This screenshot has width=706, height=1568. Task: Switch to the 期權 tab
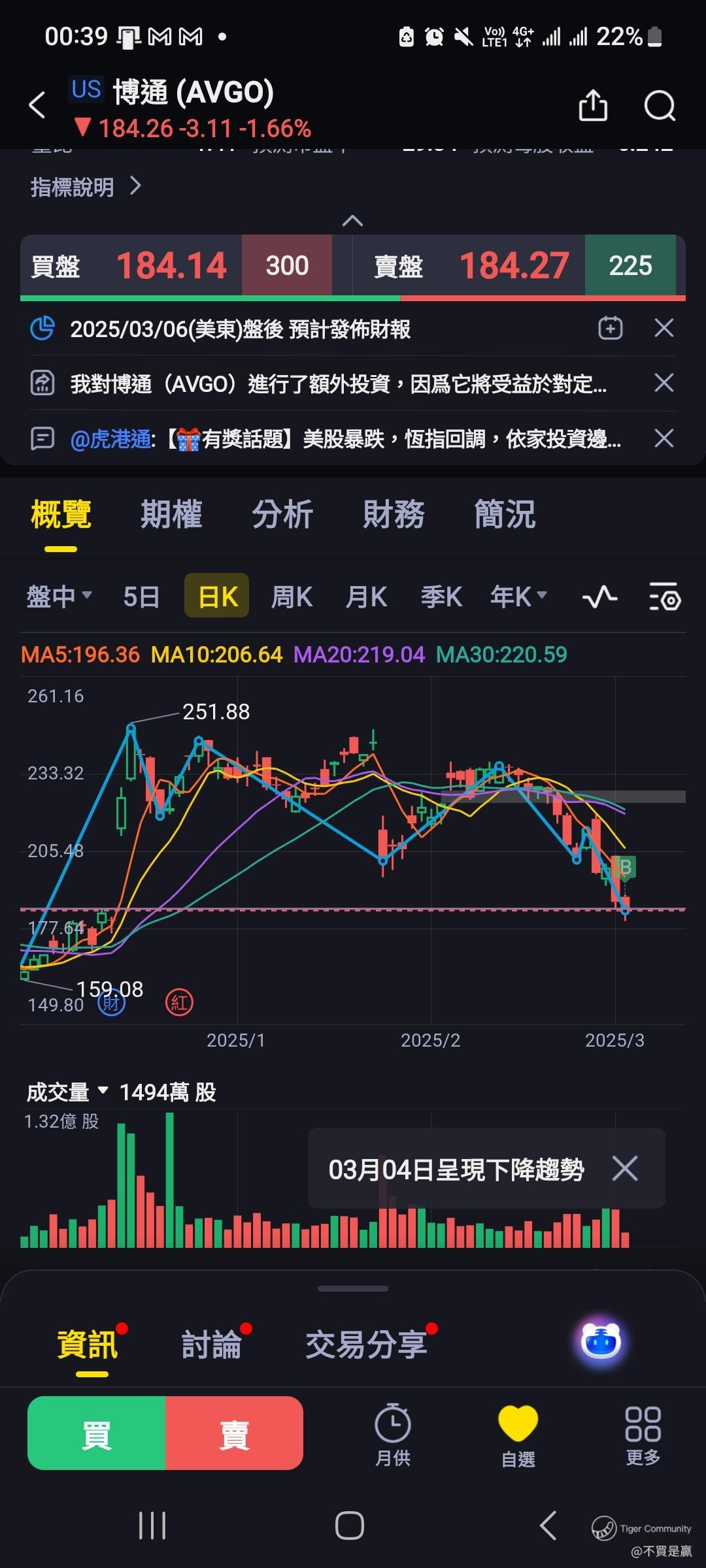171,514
